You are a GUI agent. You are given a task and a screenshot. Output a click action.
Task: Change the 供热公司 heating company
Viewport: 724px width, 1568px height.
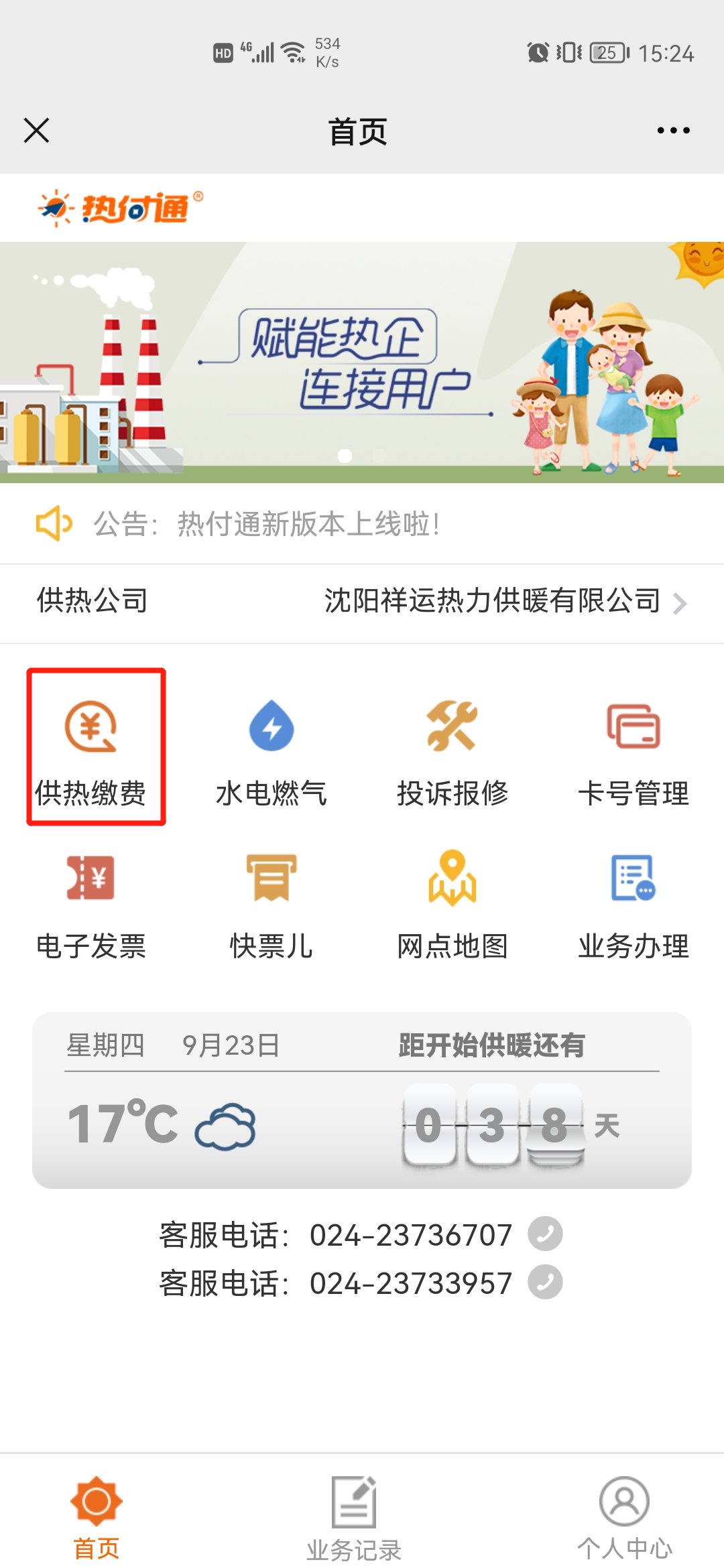503,601
